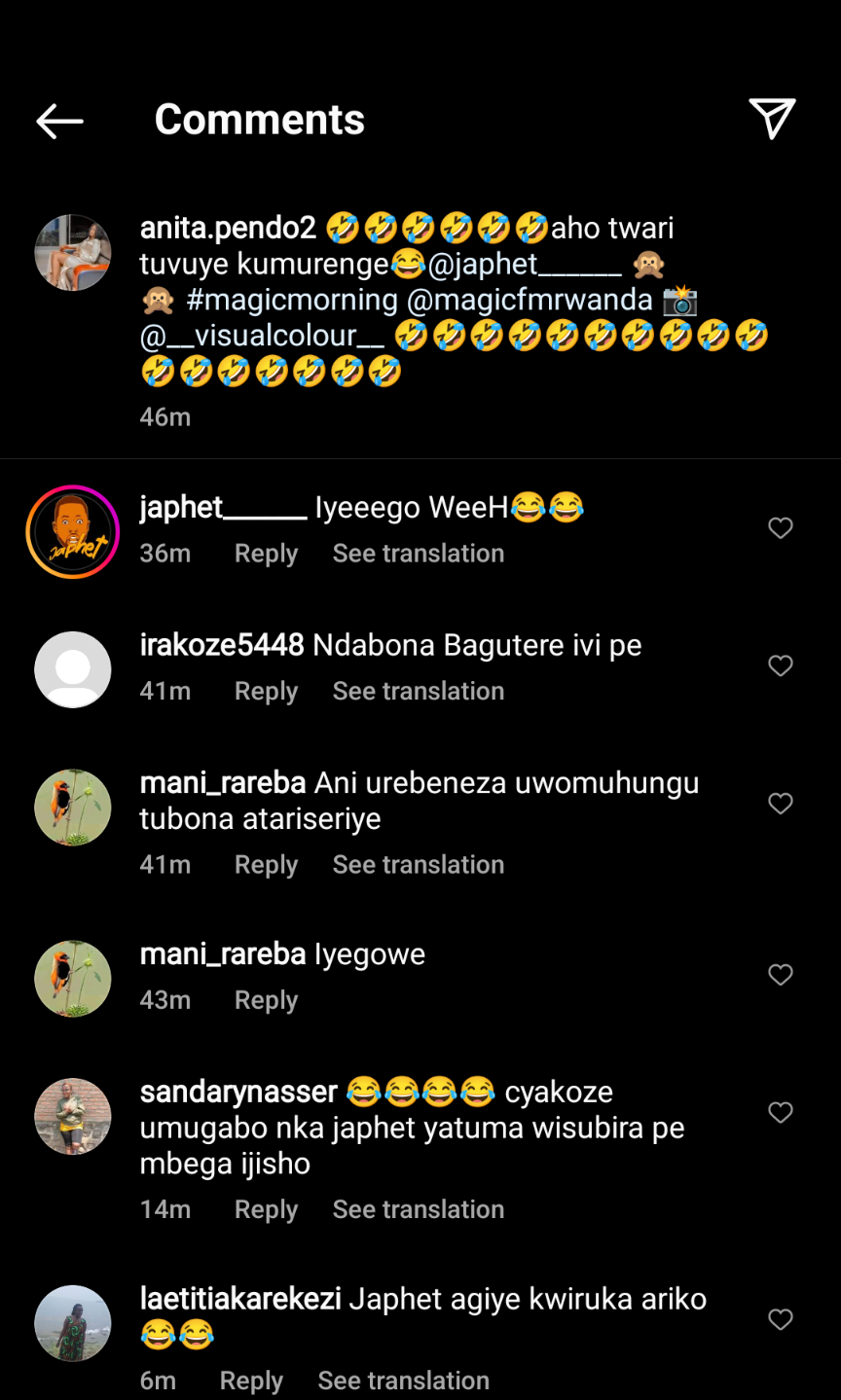Viewport: 841px width, 1400px height.
Task: Open the #magicmorning hashtag
Action: click(x=292, y=300)
